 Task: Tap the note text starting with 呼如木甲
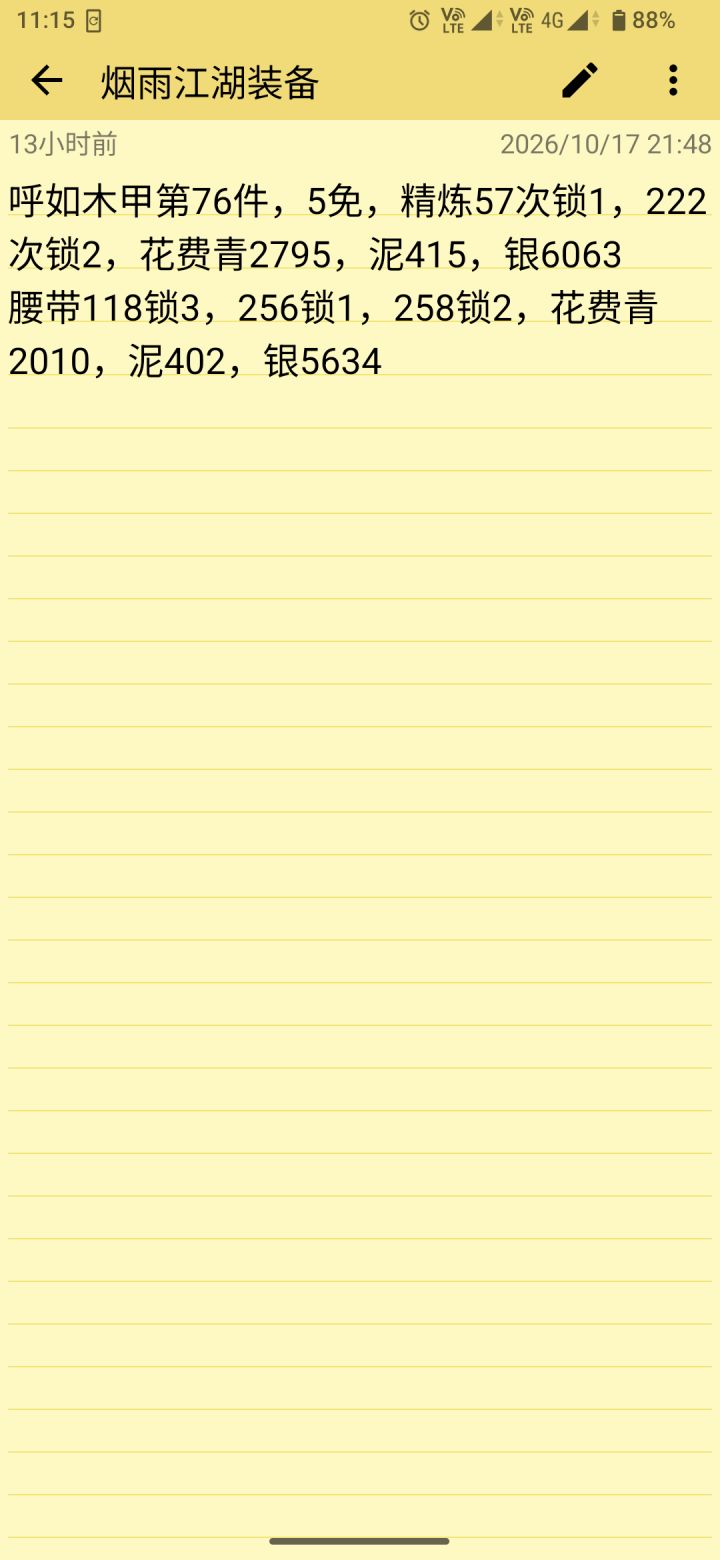pyautogui.click(x=358, y=282)
